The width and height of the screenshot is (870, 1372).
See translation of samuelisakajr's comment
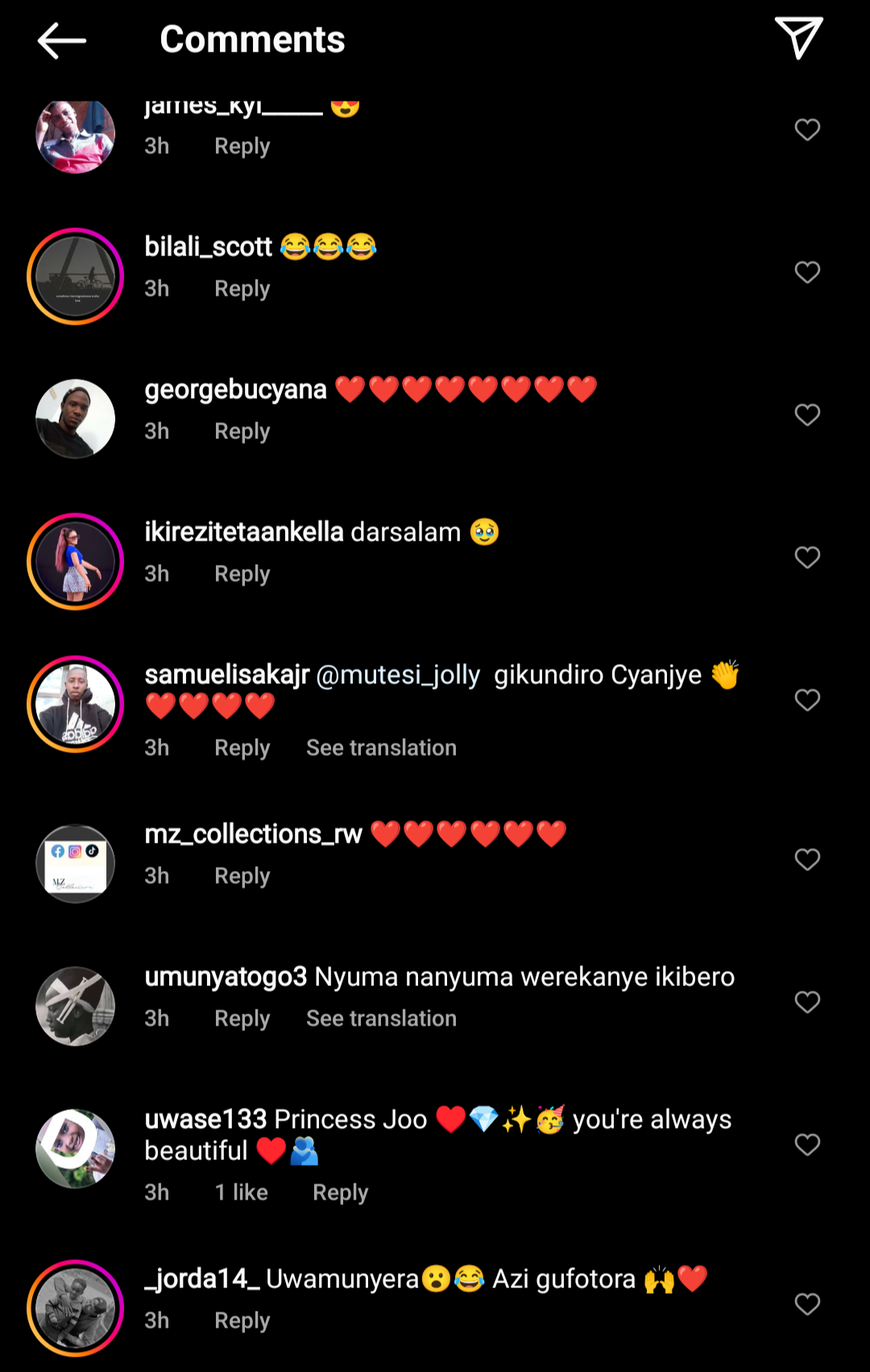(x=381, y=748)
